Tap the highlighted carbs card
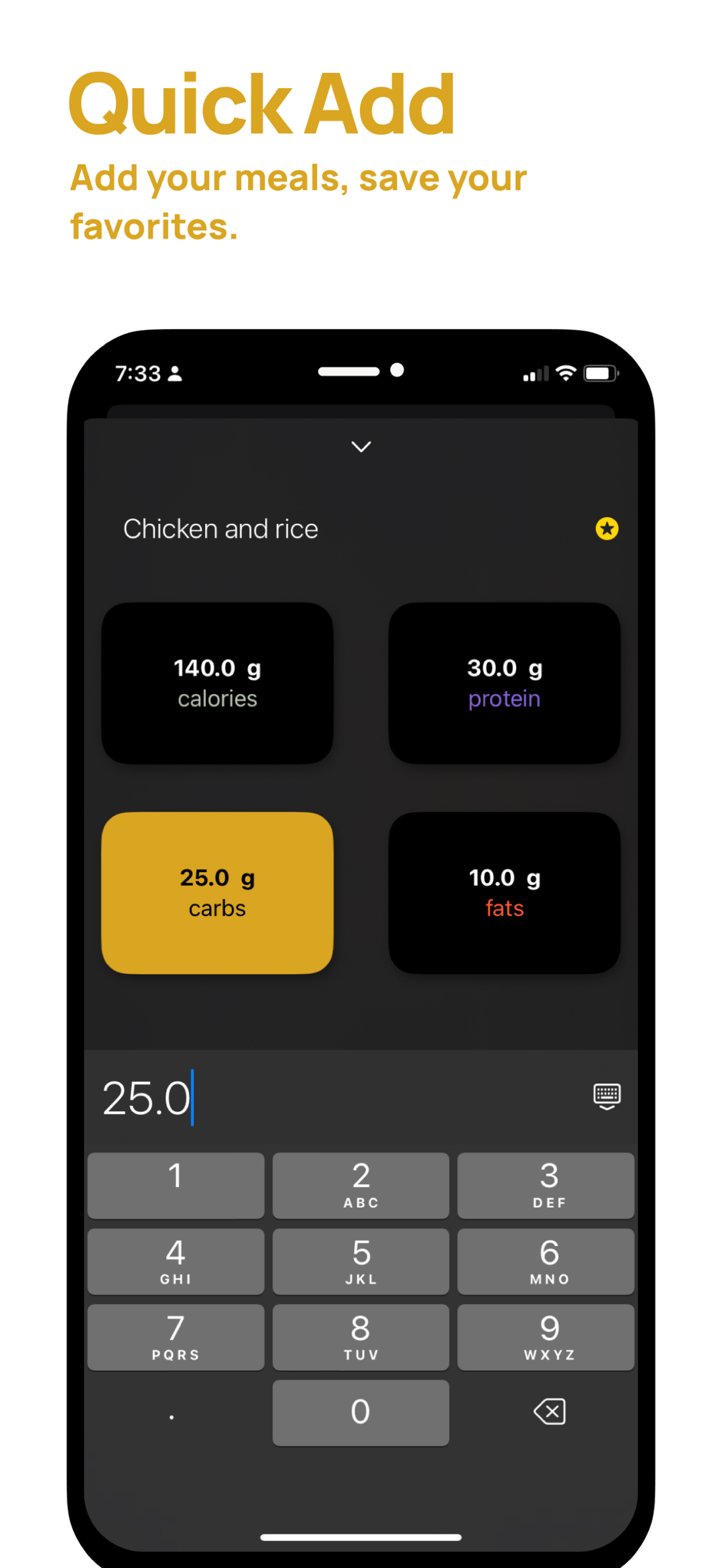722x1568 pixels. 217,892
